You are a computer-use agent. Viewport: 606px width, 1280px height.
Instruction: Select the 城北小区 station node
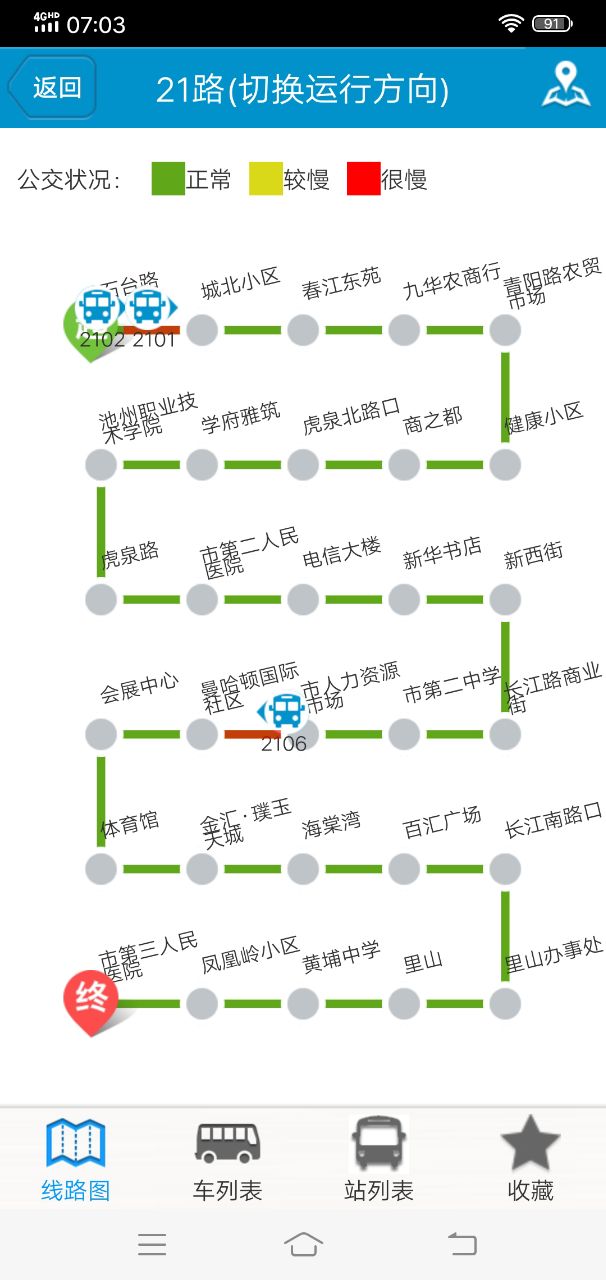click(202, 330)
